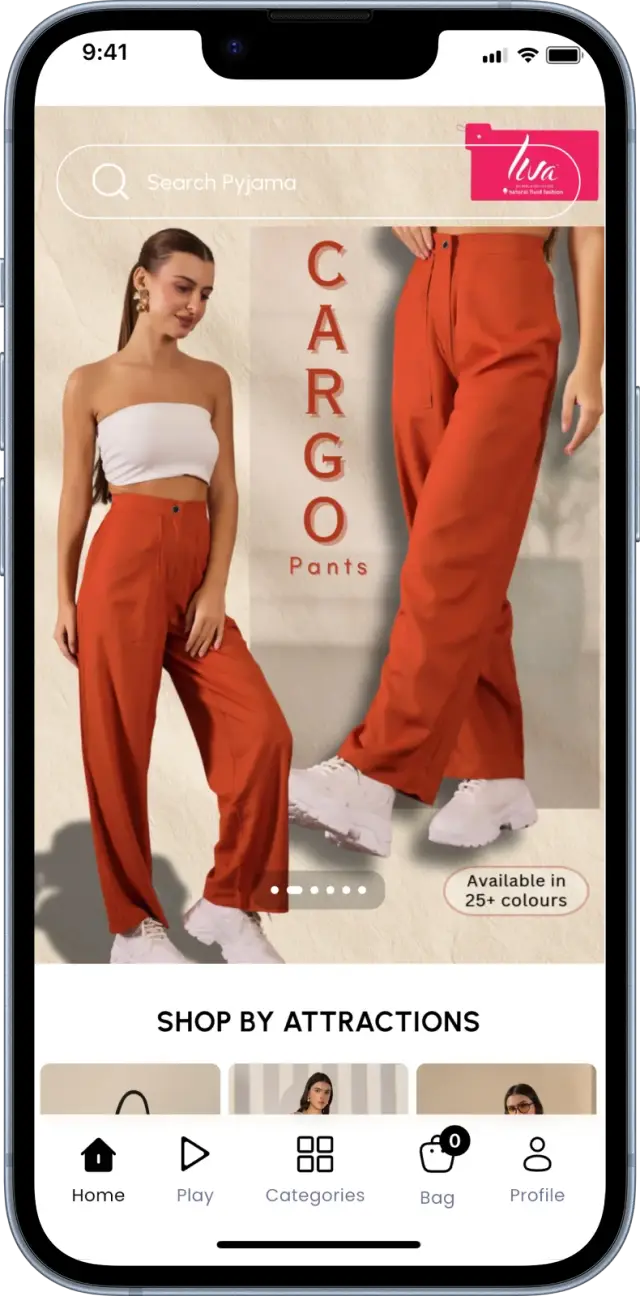Screen dimensions: 640x1296
Task: Open the Categories tab
Action: coord(315,1169)
